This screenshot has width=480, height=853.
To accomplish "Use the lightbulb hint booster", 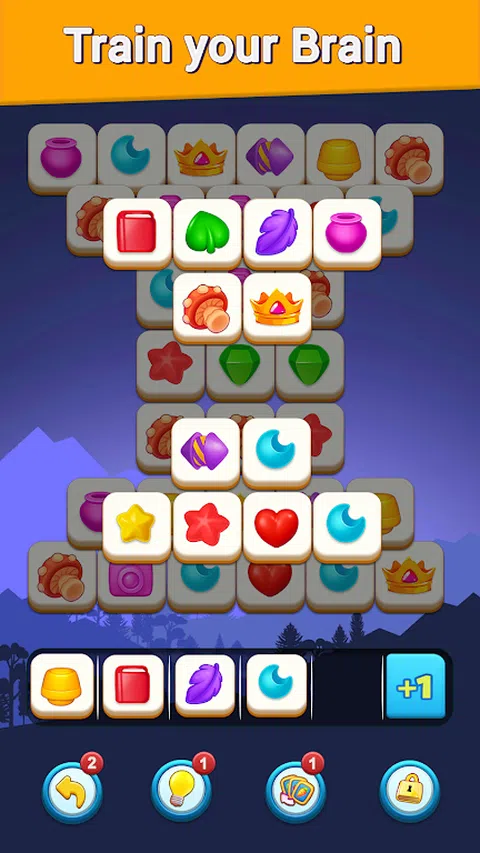I will pos(181,791).
